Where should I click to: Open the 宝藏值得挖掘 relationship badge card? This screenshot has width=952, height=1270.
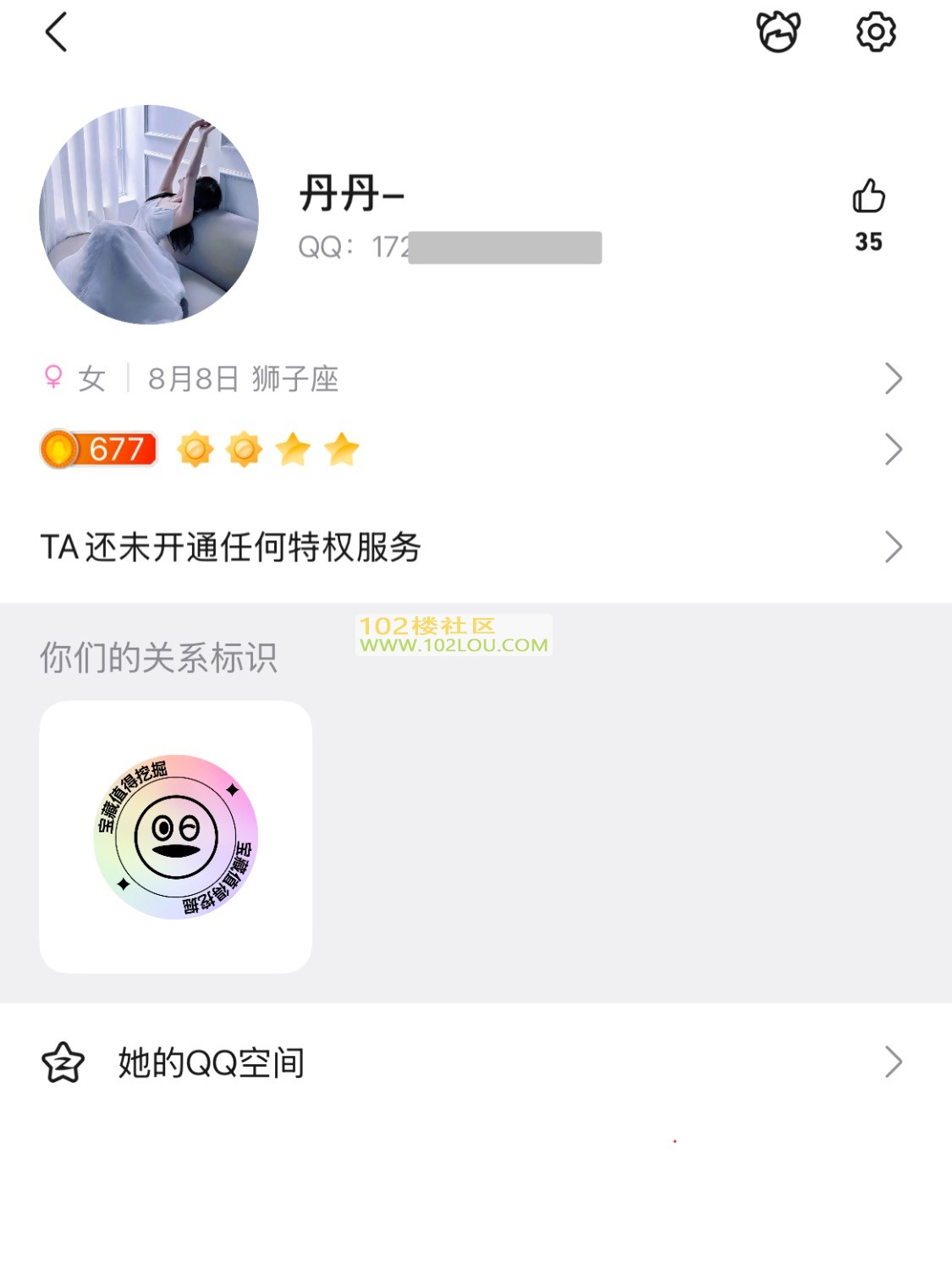pos(176,837)
